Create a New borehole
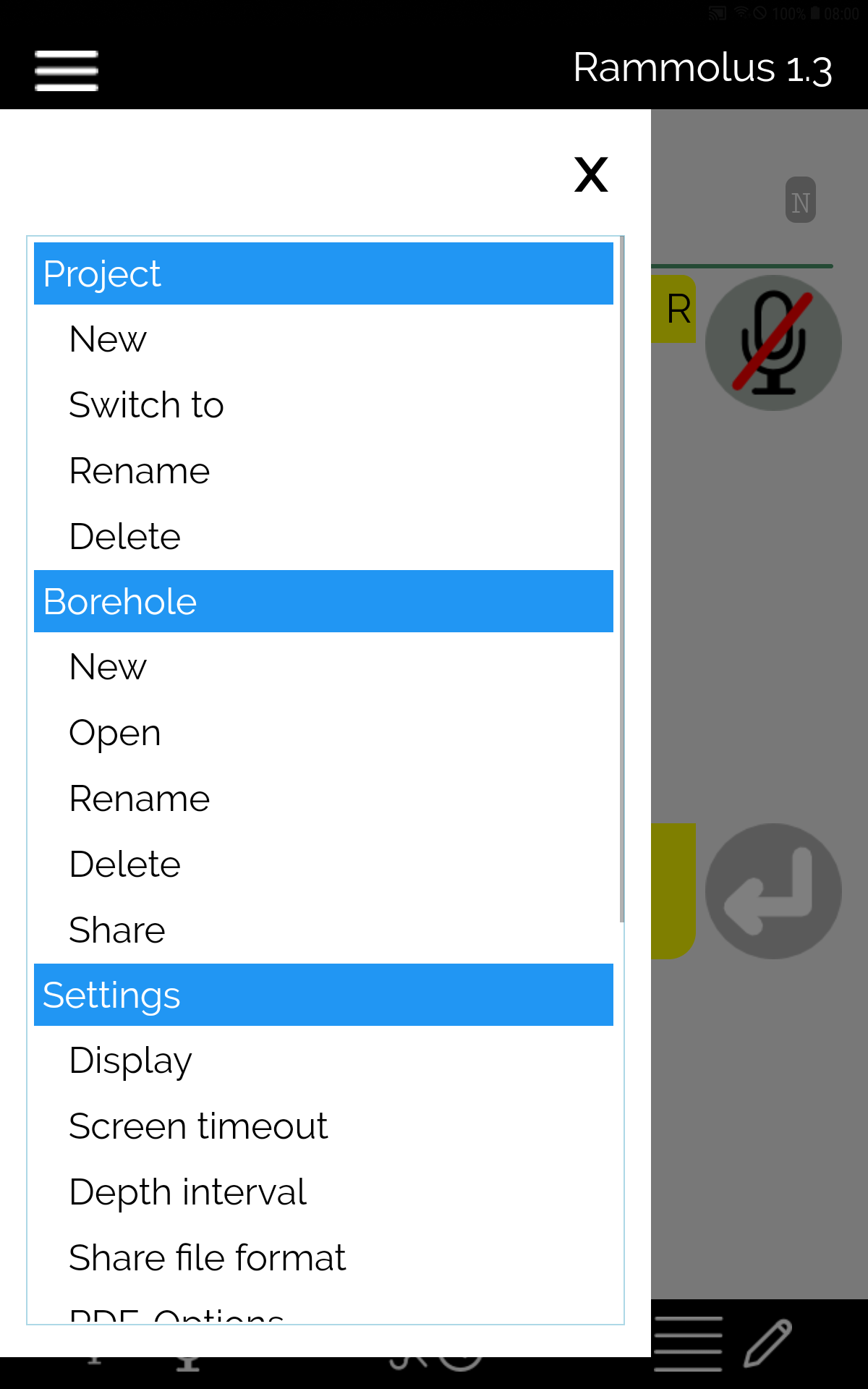 coord(324,666)
